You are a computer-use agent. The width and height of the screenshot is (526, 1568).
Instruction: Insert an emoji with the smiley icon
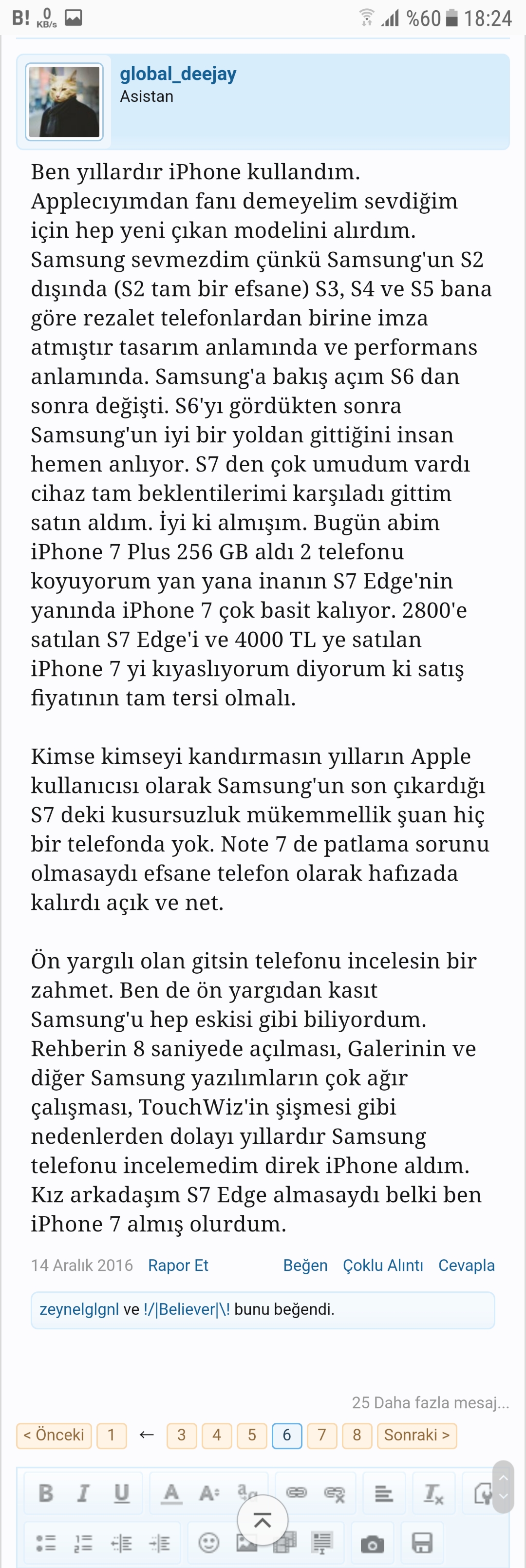pos(209,1543)
